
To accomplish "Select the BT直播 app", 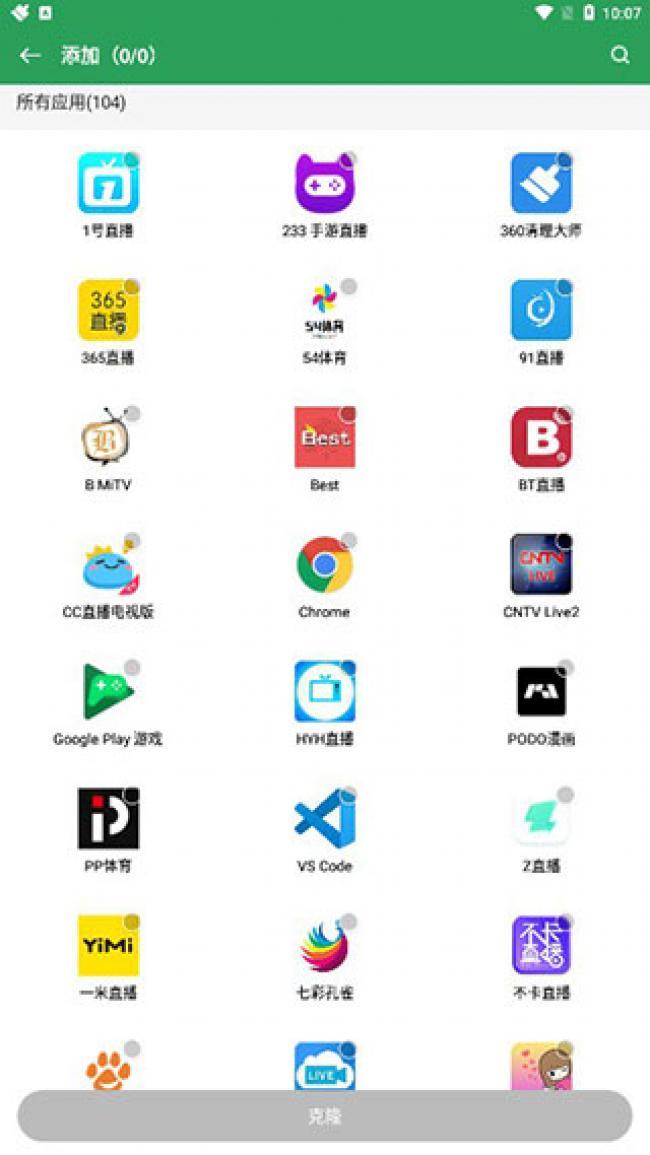I will pyautogui.click(x=541, y=438).
